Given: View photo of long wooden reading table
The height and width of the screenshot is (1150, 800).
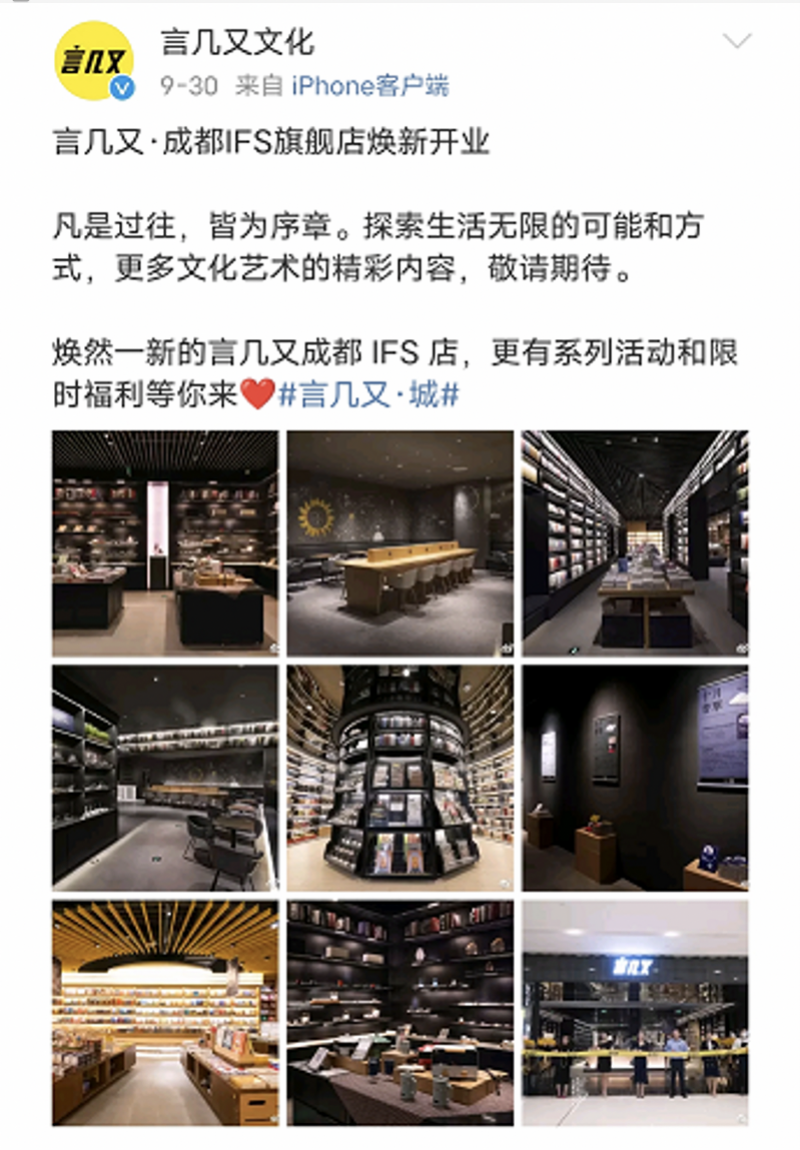Looking at the screenshot, I should [400, 543].
